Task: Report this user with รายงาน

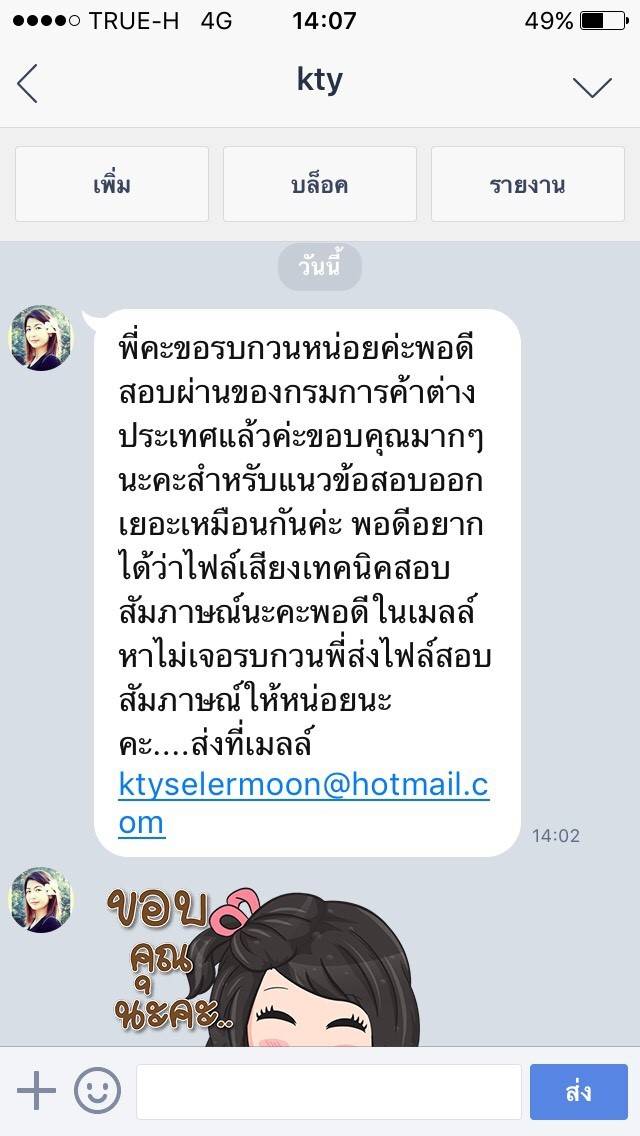Action: coord(527,185)
